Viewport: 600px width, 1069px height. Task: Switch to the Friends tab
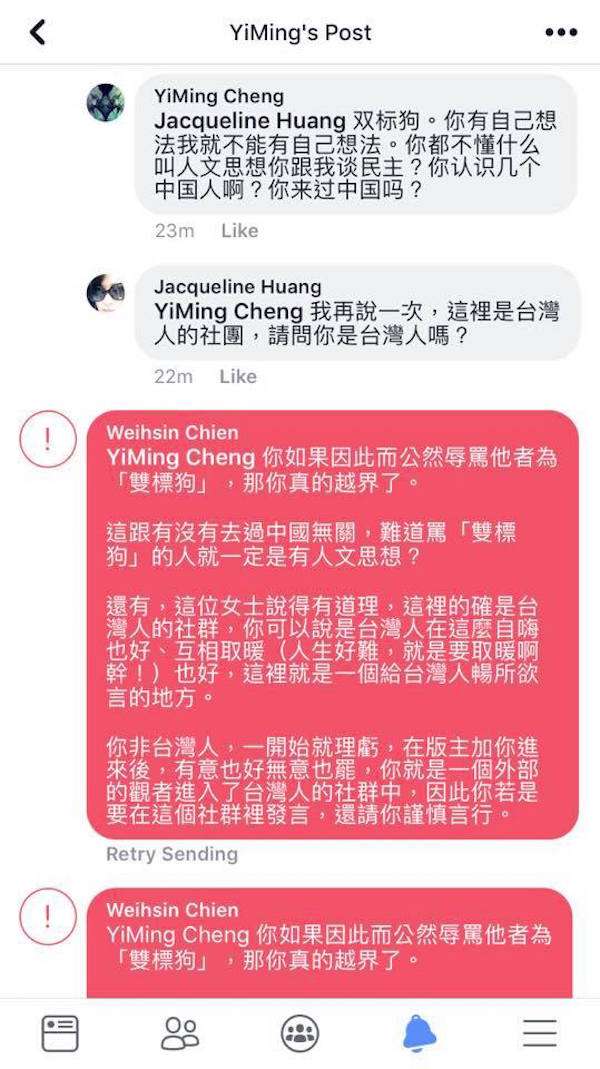pos(180,1033)
